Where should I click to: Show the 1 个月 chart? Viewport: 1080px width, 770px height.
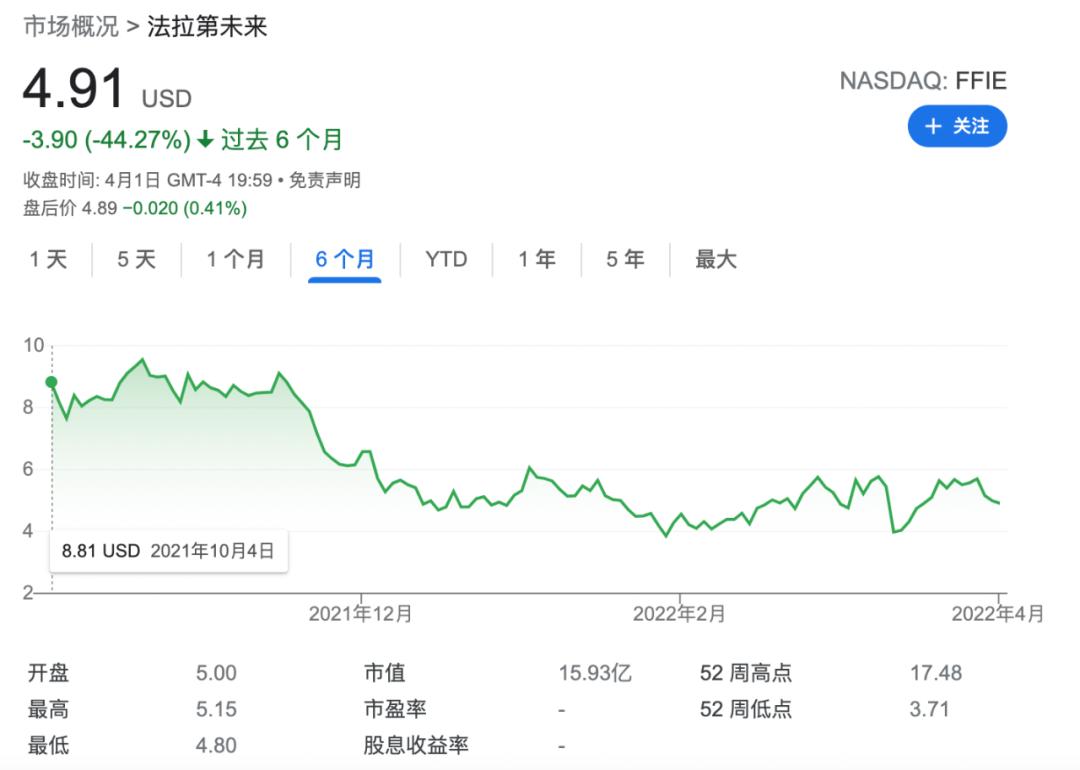pyautogui.click(x=236, y=260)
